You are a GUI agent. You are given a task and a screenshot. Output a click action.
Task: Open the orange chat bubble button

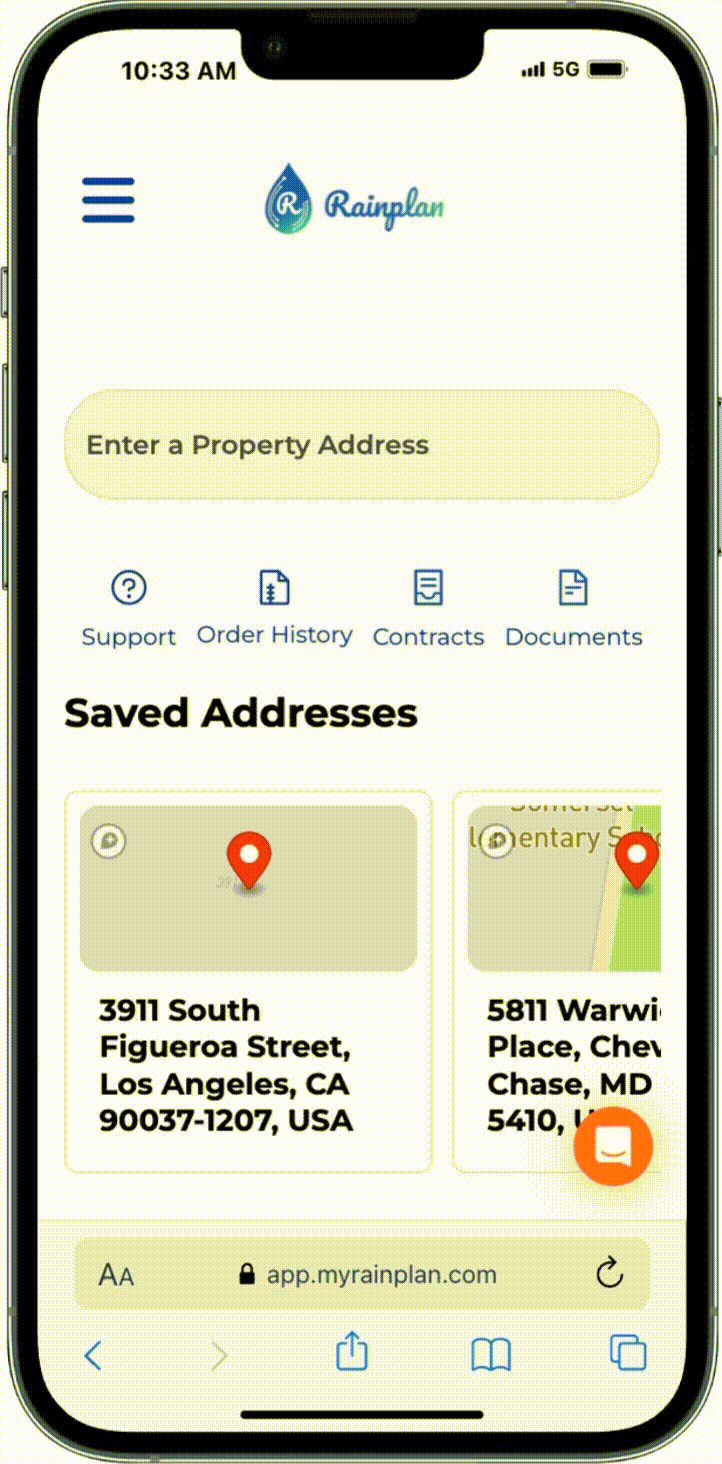click(x=613, y=1147)
